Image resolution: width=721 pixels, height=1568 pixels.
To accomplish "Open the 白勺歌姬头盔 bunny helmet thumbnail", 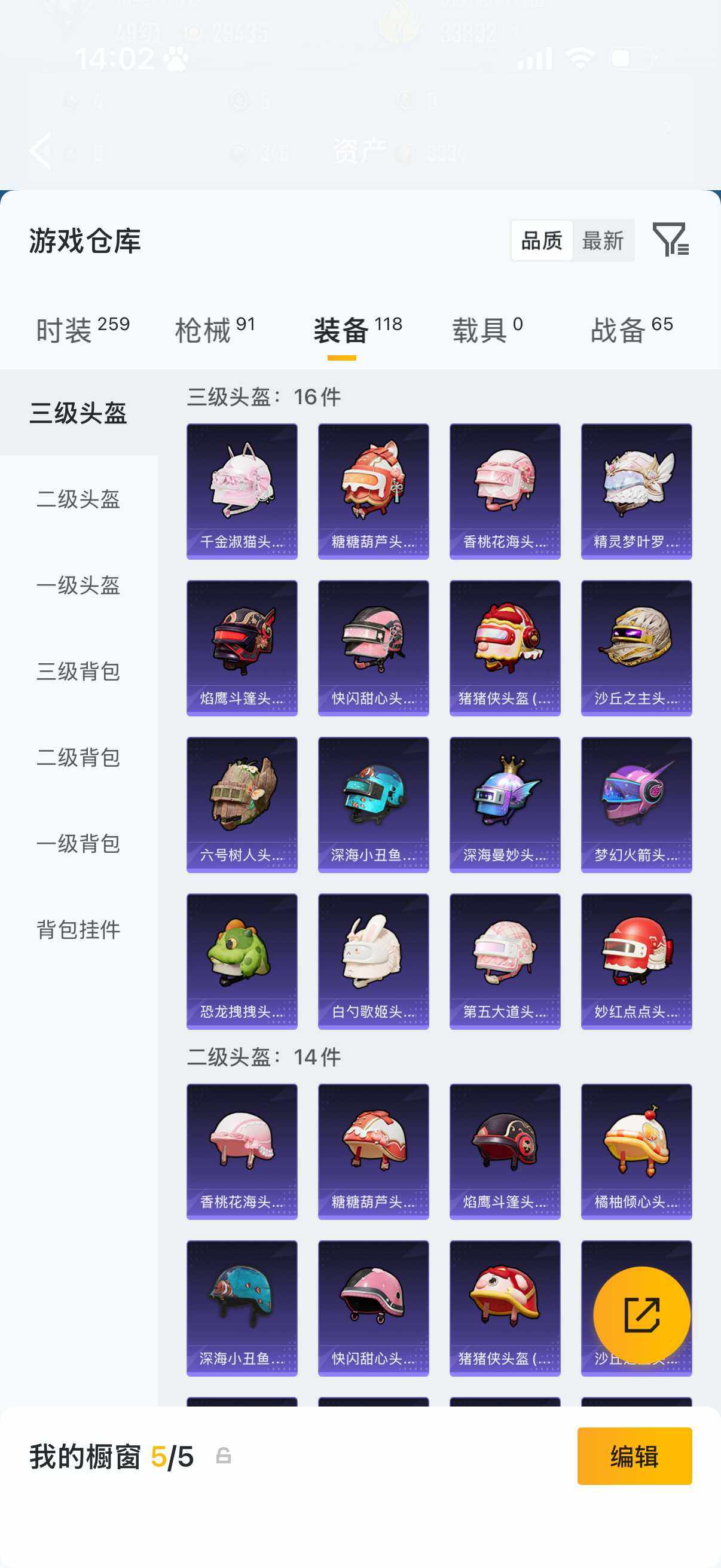I will [373, 962].
